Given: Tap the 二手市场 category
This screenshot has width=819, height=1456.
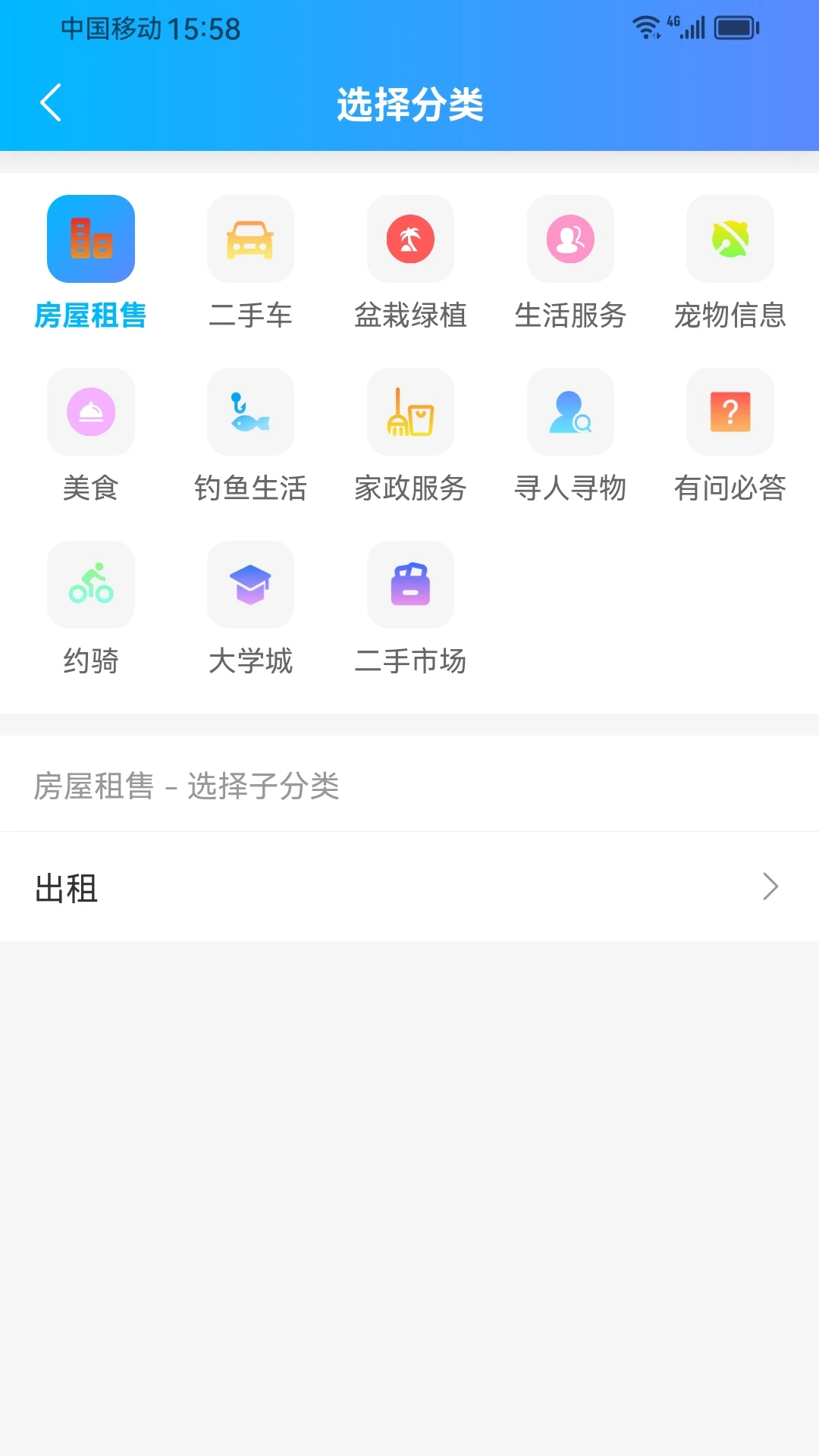Looking at the screenshot, I should (410, 585).
